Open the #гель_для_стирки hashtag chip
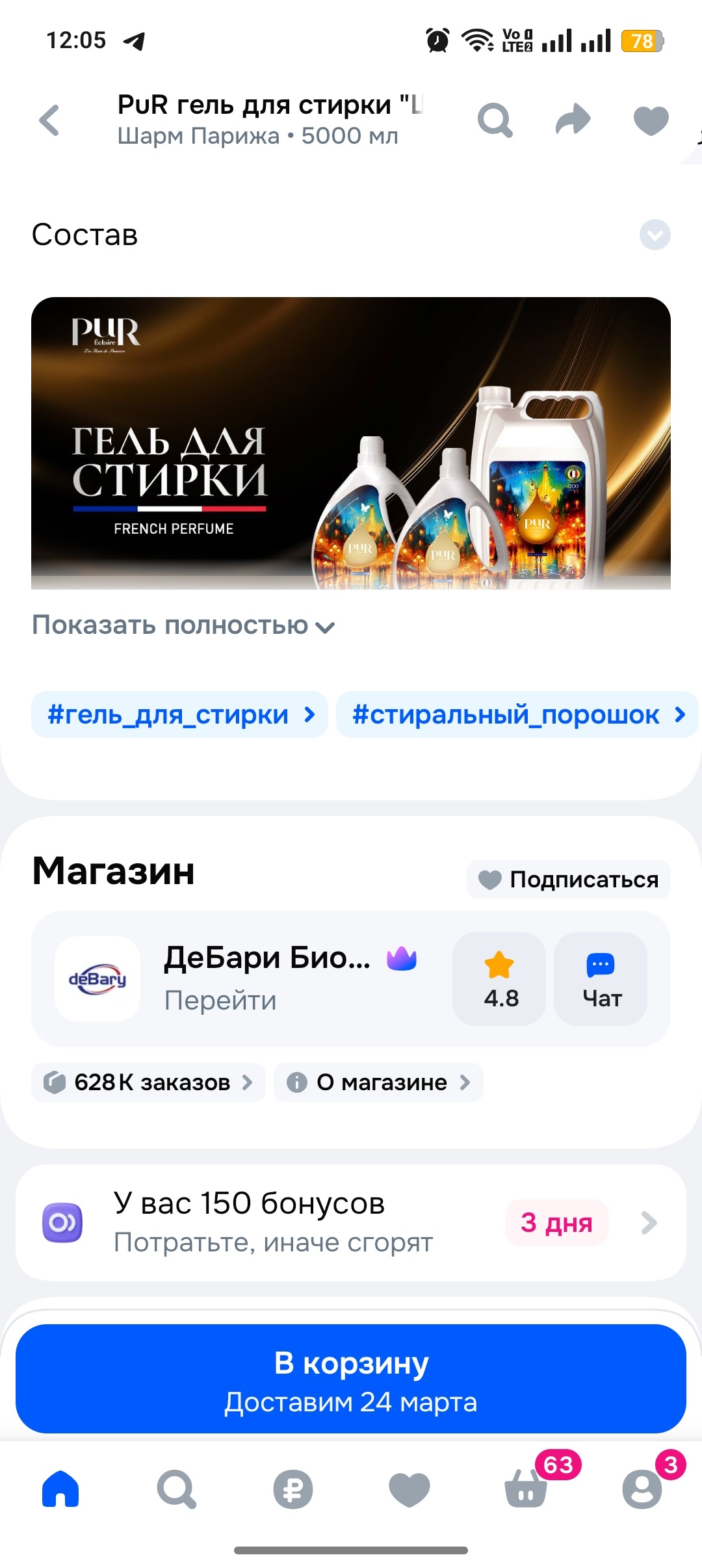702x1568 pixels. pos(180,715)
